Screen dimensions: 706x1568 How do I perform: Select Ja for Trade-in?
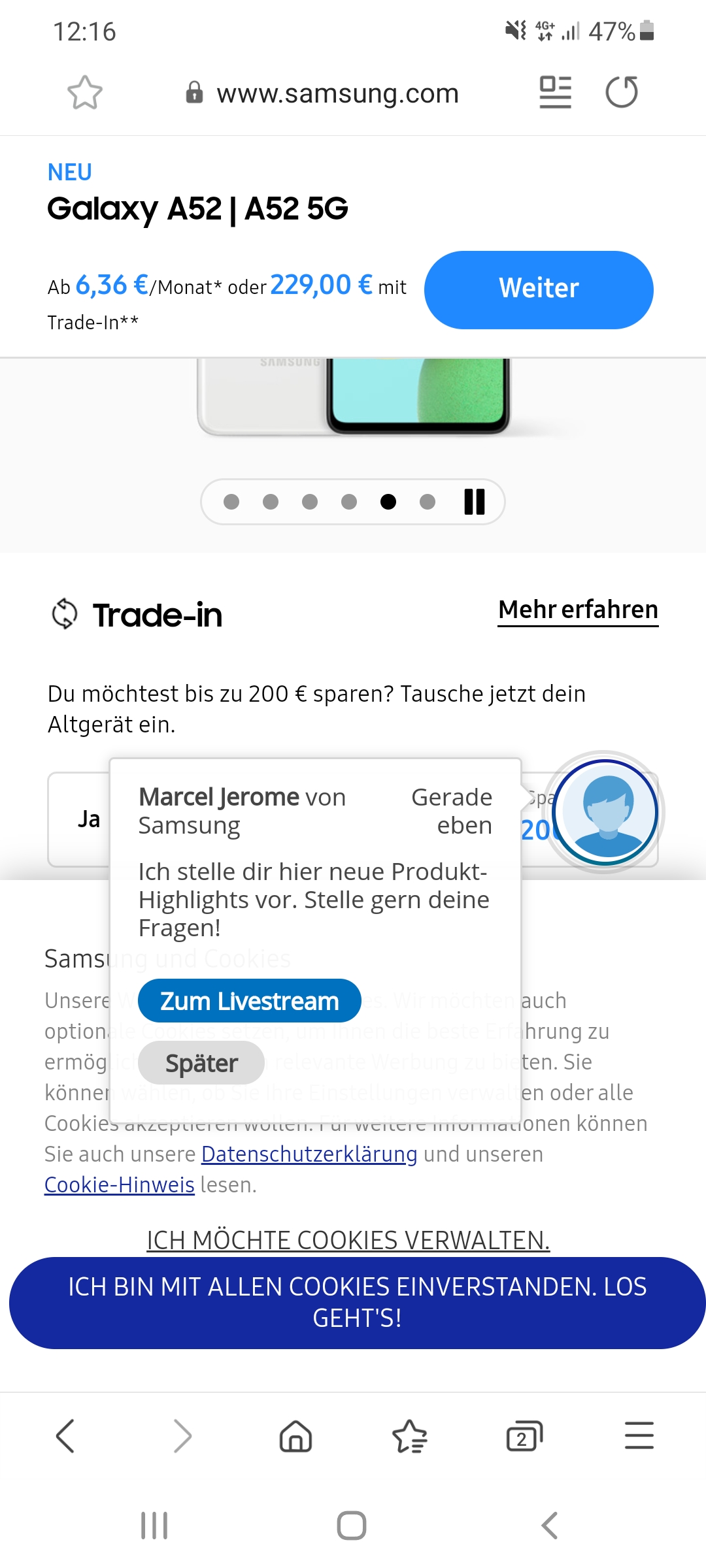(x=80, y=819)
